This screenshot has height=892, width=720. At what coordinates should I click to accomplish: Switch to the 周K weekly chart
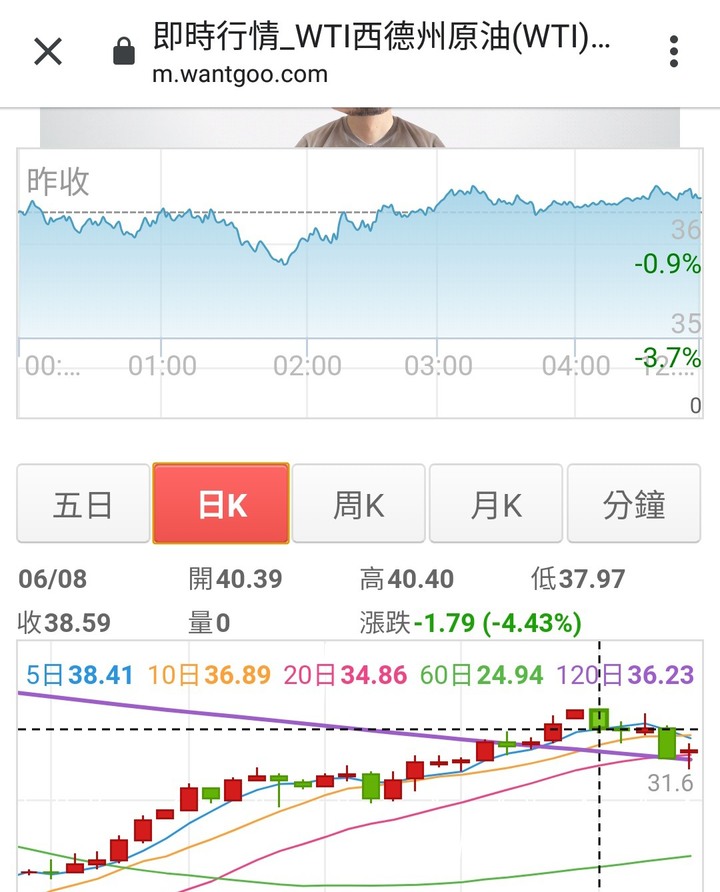tap(359, 504)
